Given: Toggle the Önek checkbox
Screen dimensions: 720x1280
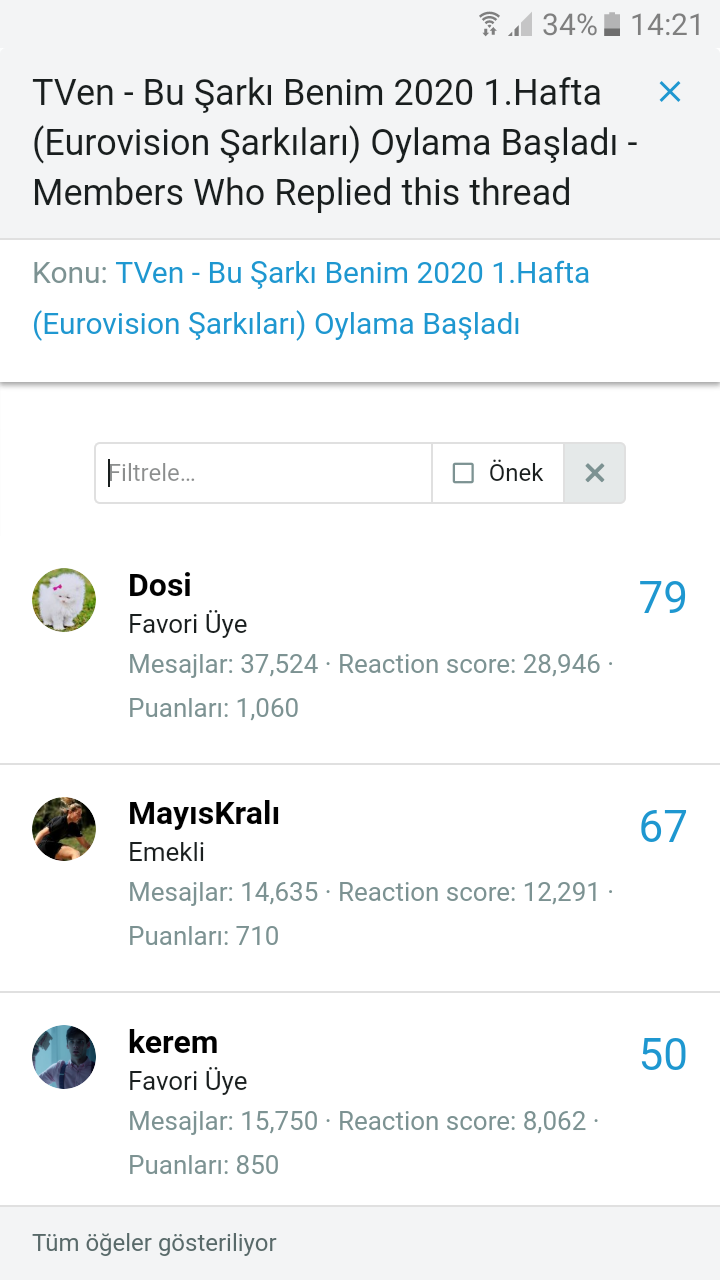Looking at the screenshot, I should 463,473.
